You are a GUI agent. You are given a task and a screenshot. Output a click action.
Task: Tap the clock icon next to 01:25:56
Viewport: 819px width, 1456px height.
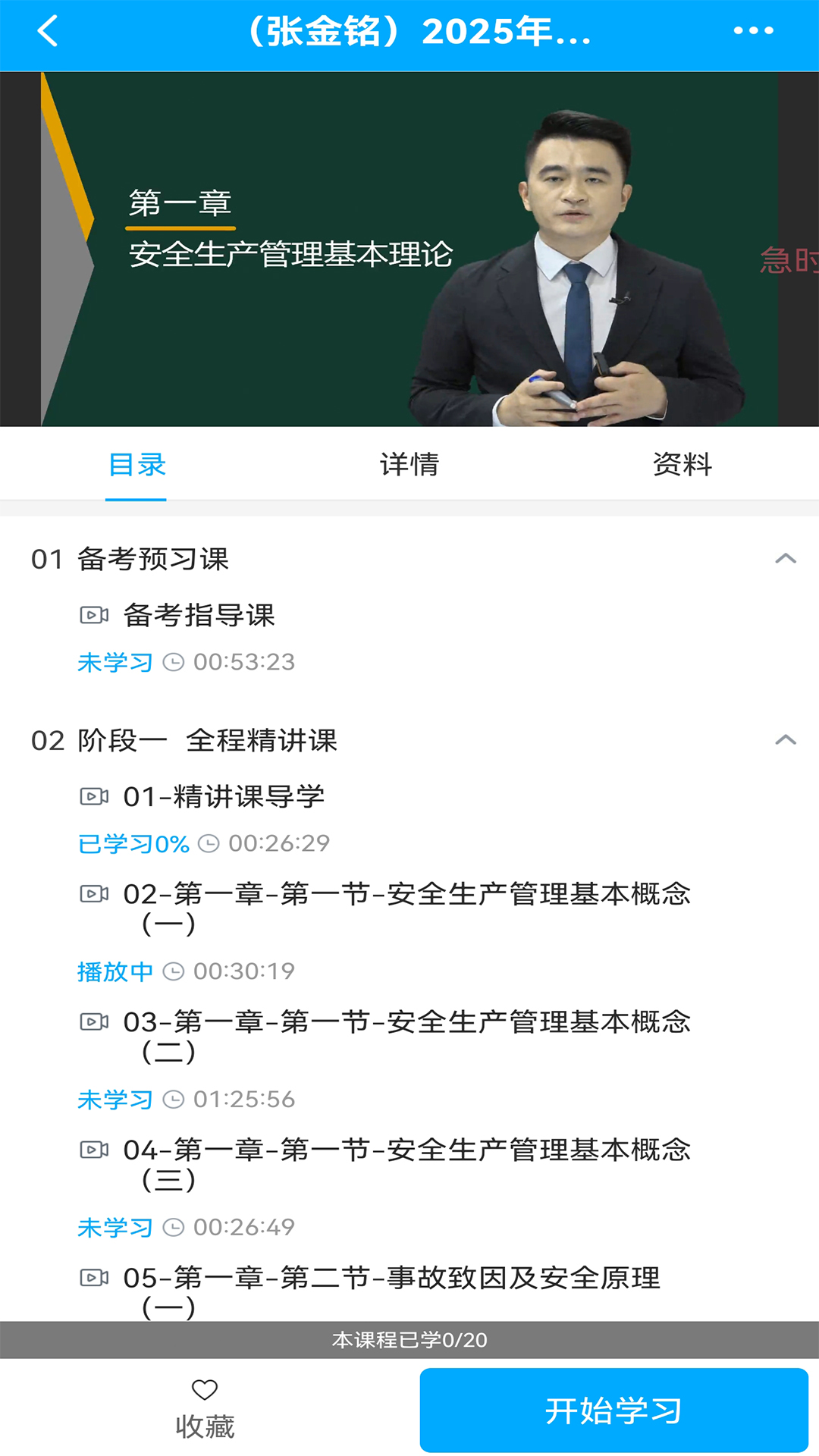click(176, 1098)
